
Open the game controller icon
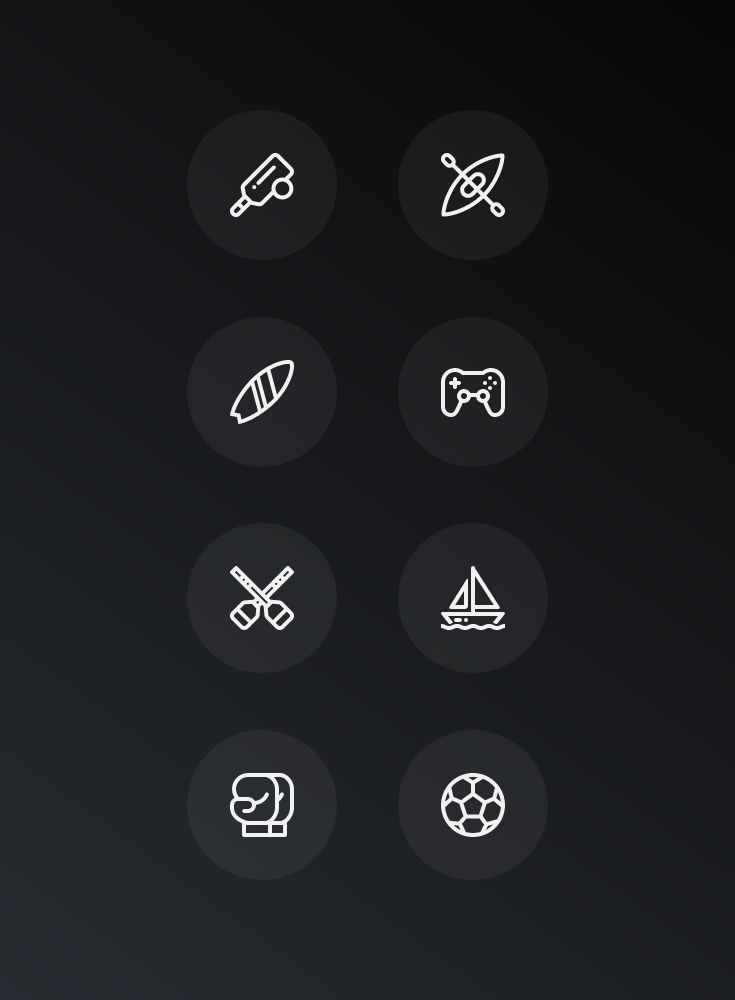click(x=473, y=392)
